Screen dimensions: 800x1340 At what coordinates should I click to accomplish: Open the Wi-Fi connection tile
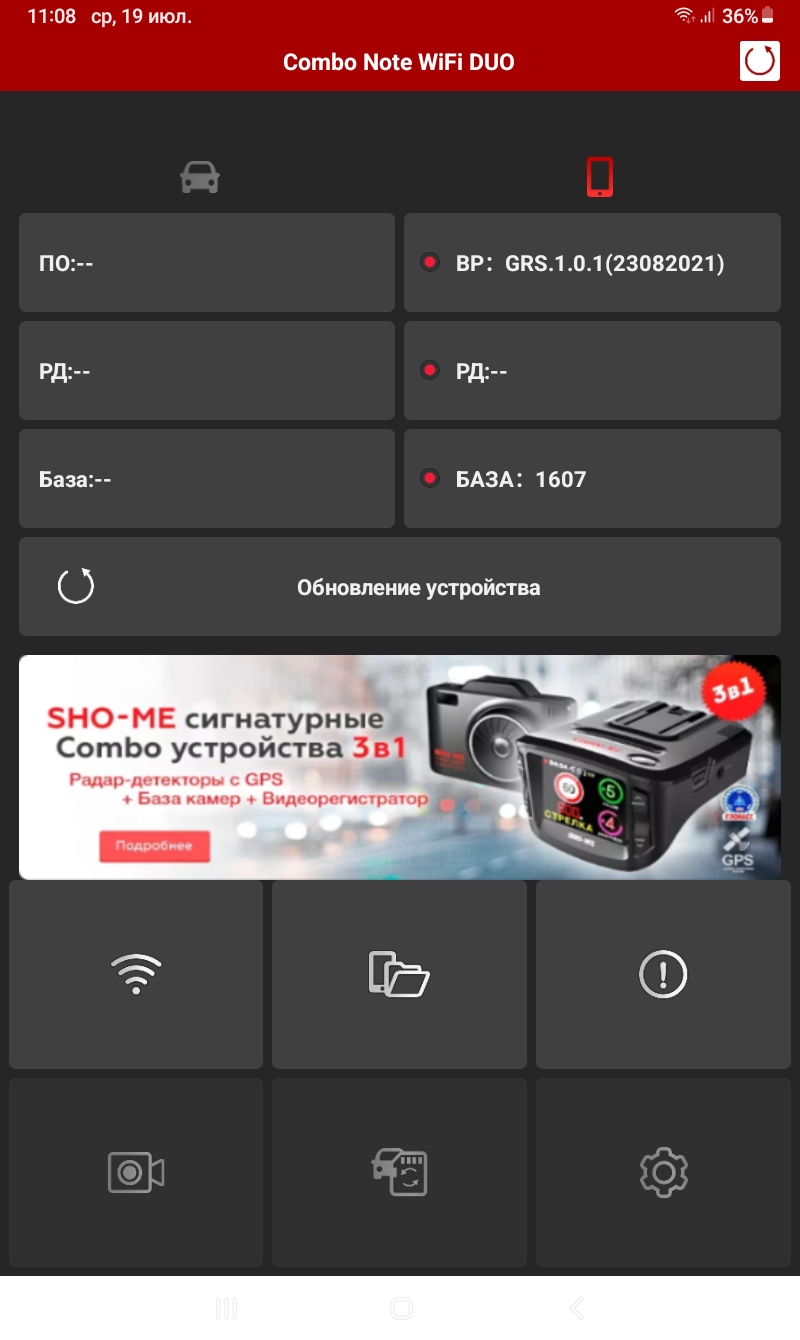pyautogui.click(x=136, y=974)
